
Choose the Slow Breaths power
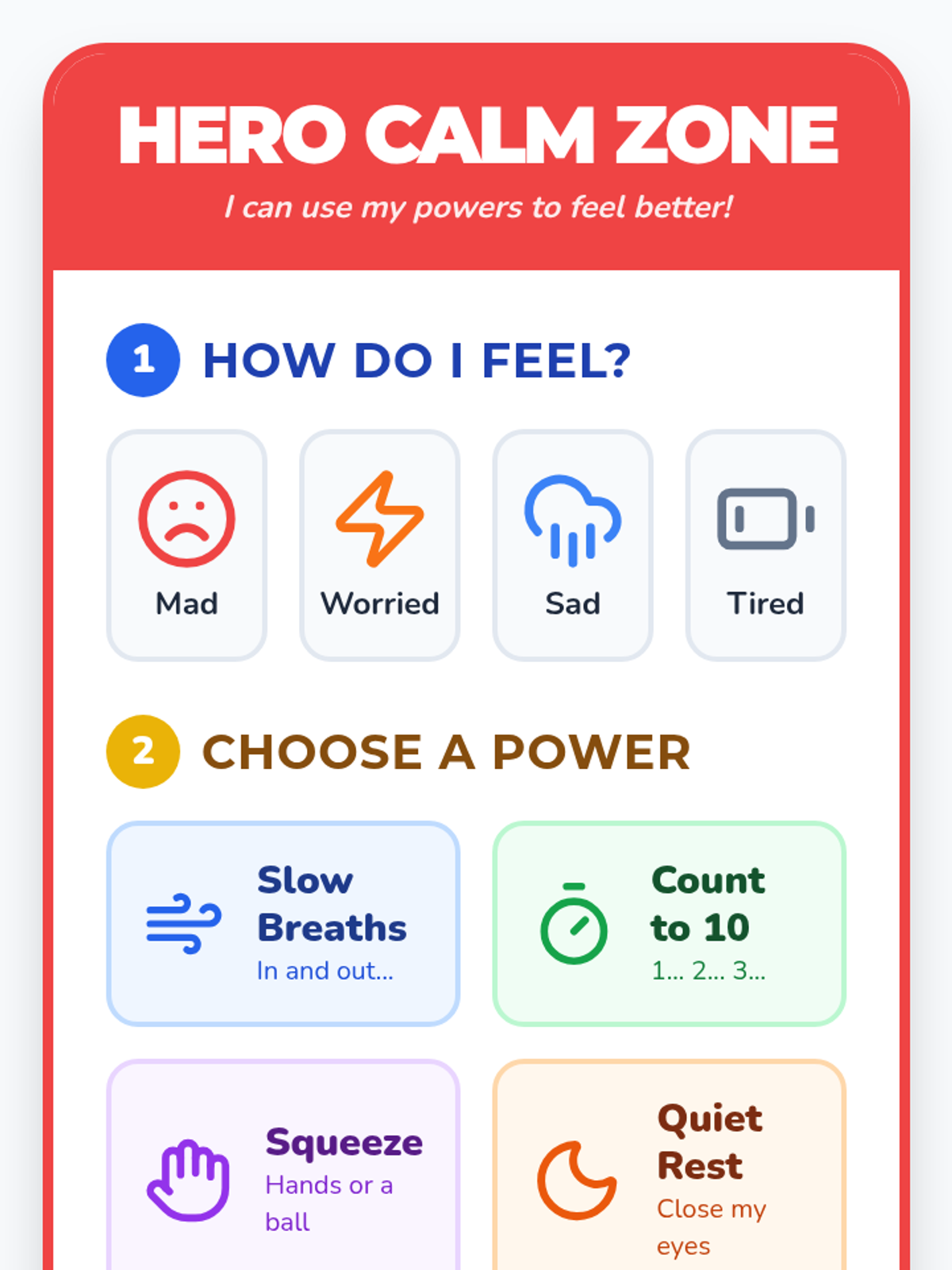[283, 924]
